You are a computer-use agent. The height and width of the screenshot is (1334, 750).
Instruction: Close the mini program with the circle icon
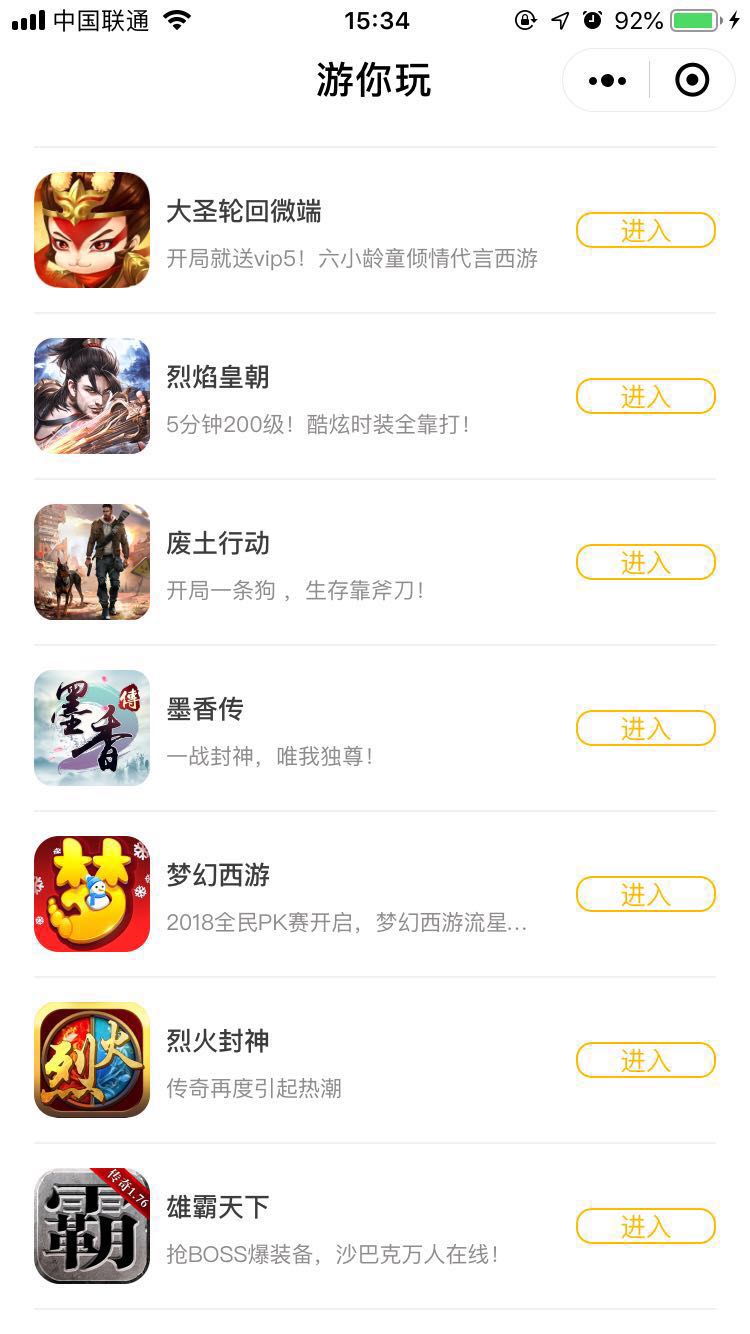[692, 81]
